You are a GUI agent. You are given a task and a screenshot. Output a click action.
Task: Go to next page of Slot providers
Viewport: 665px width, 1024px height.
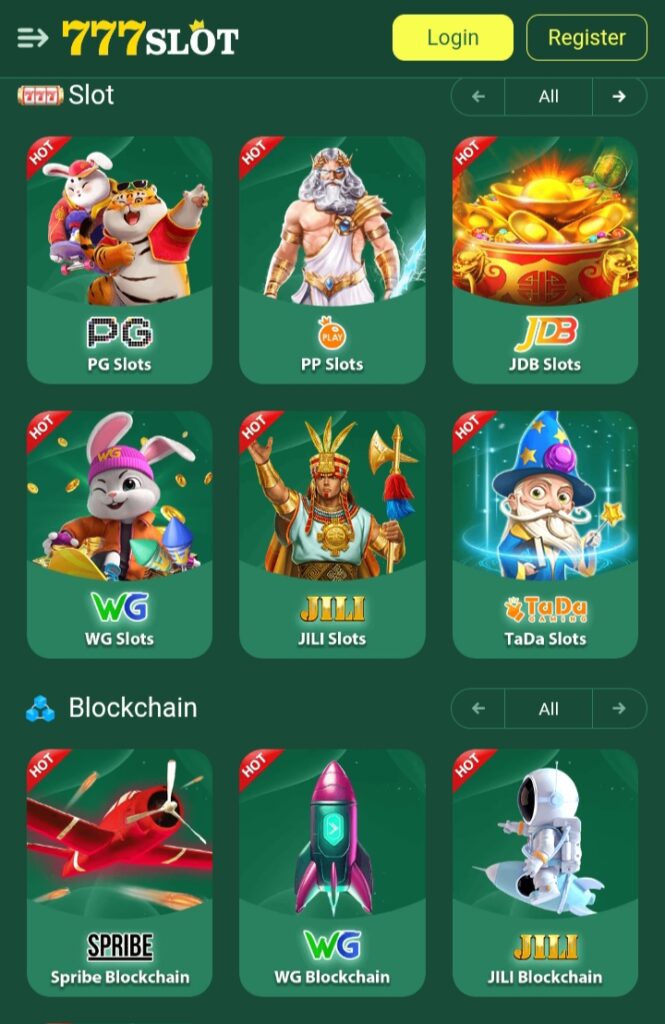point(619,97)
